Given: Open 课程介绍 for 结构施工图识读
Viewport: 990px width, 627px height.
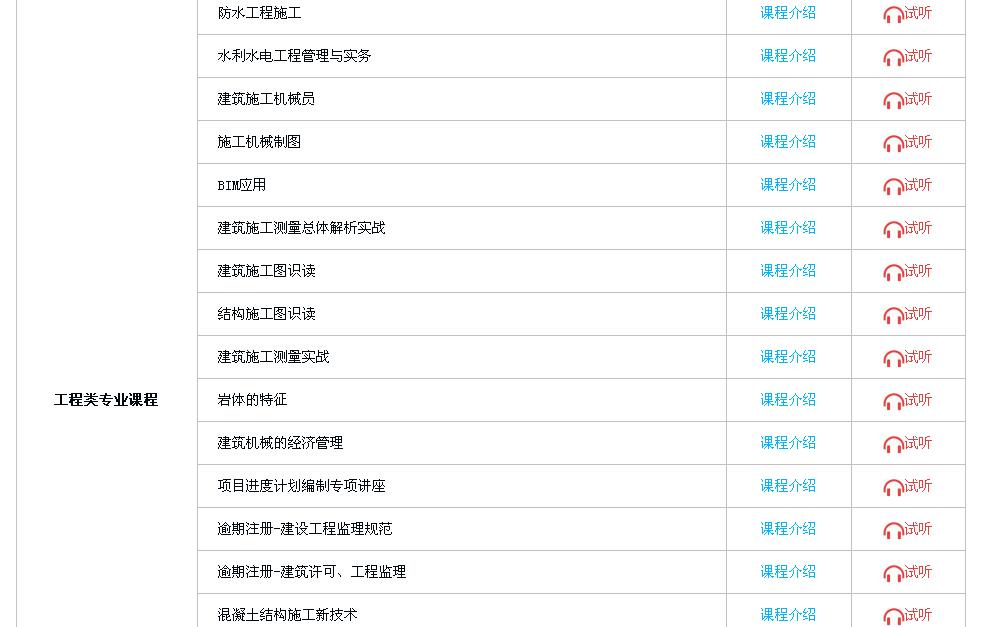Looking at the screenshot, I should click(x=788, y=314).
